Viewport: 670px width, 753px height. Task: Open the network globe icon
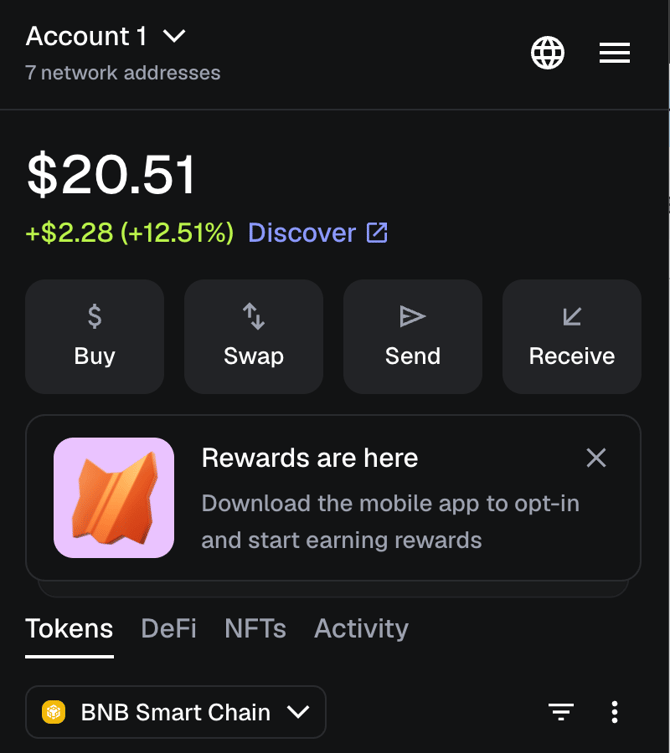click(547, 53)
